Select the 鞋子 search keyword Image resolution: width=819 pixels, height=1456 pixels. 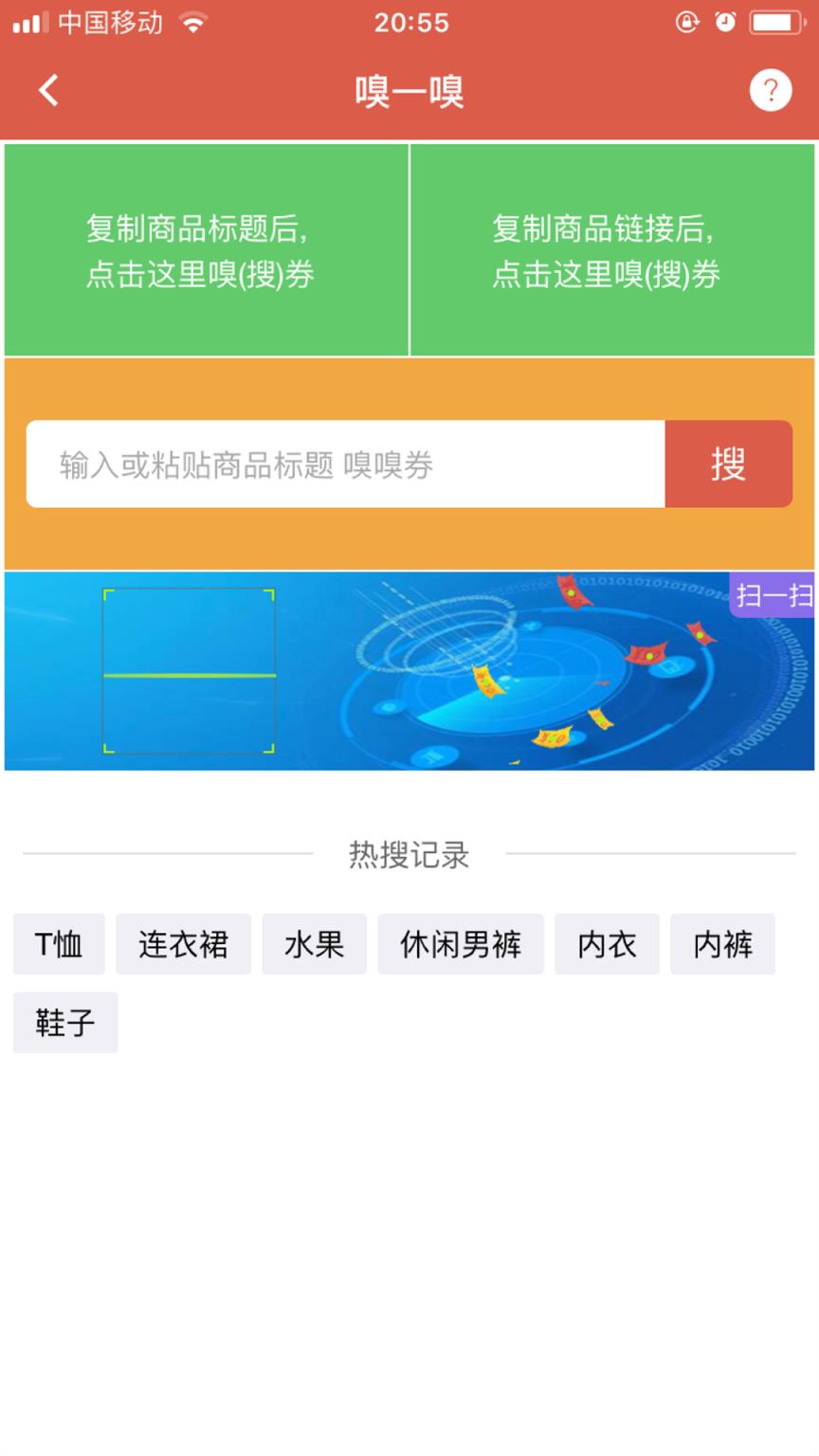pos(64,1022)
